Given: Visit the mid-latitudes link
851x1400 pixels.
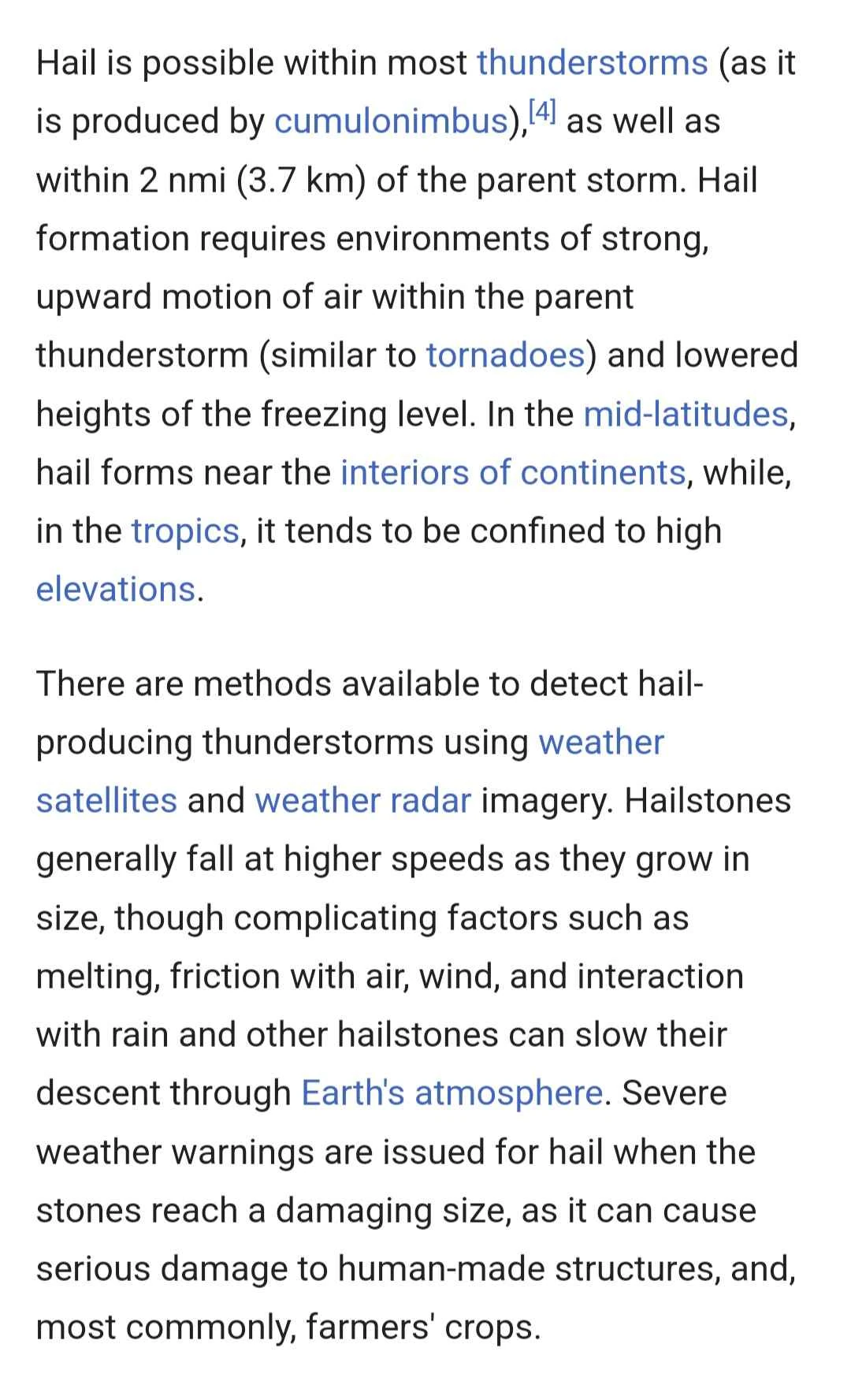Looking at the screenshot, I should coord(685,414).
